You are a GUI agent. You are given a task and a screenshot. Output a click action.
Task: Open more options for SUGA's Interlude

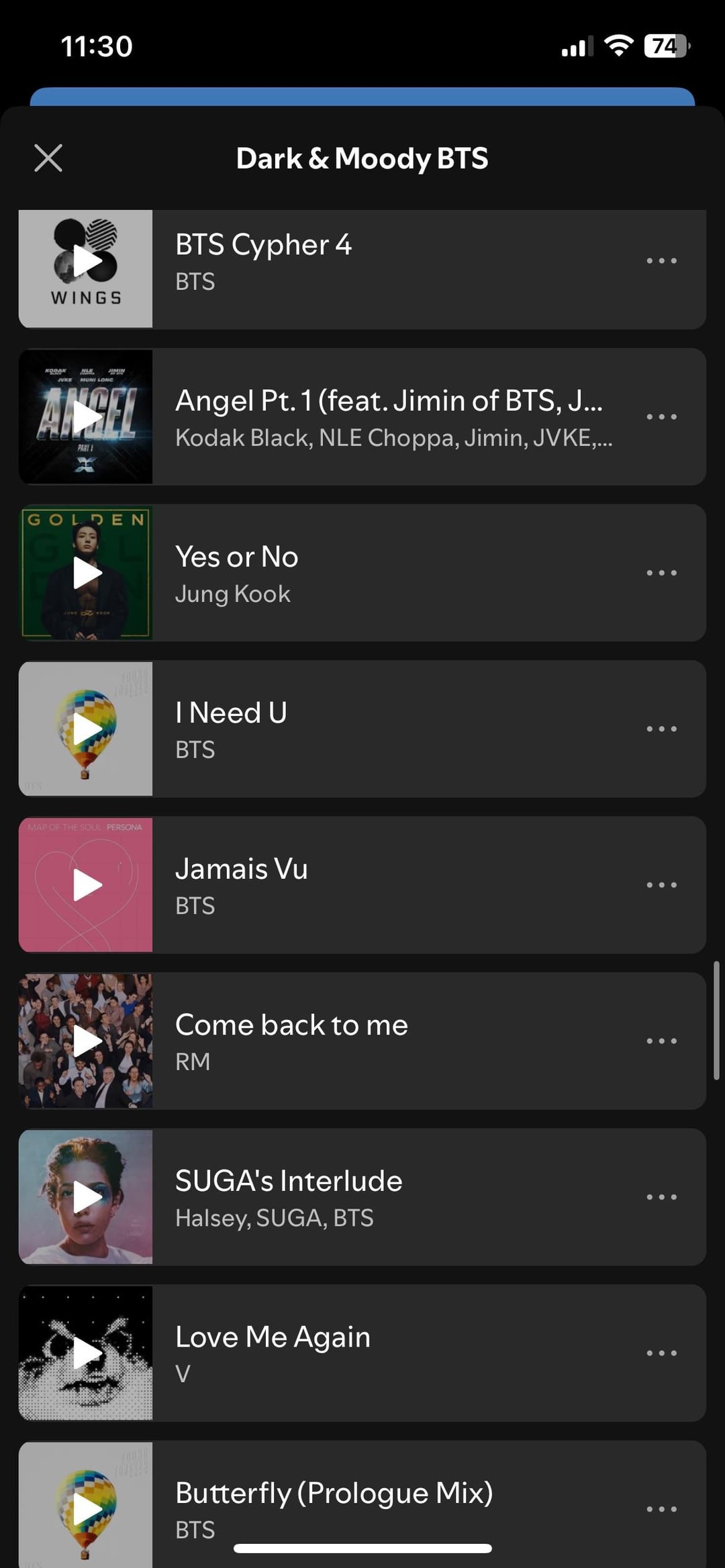661,1197
